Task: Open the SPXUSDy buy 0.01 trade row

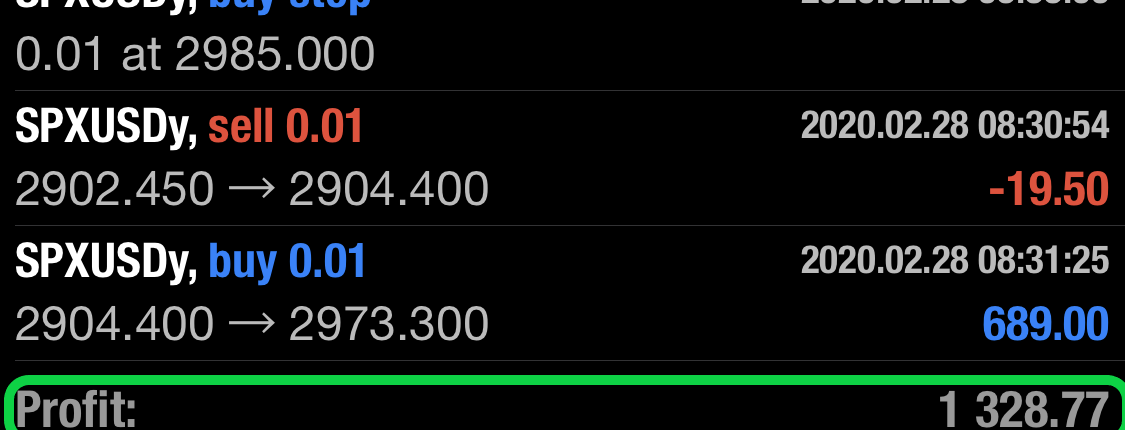Action: click(562, 293)
